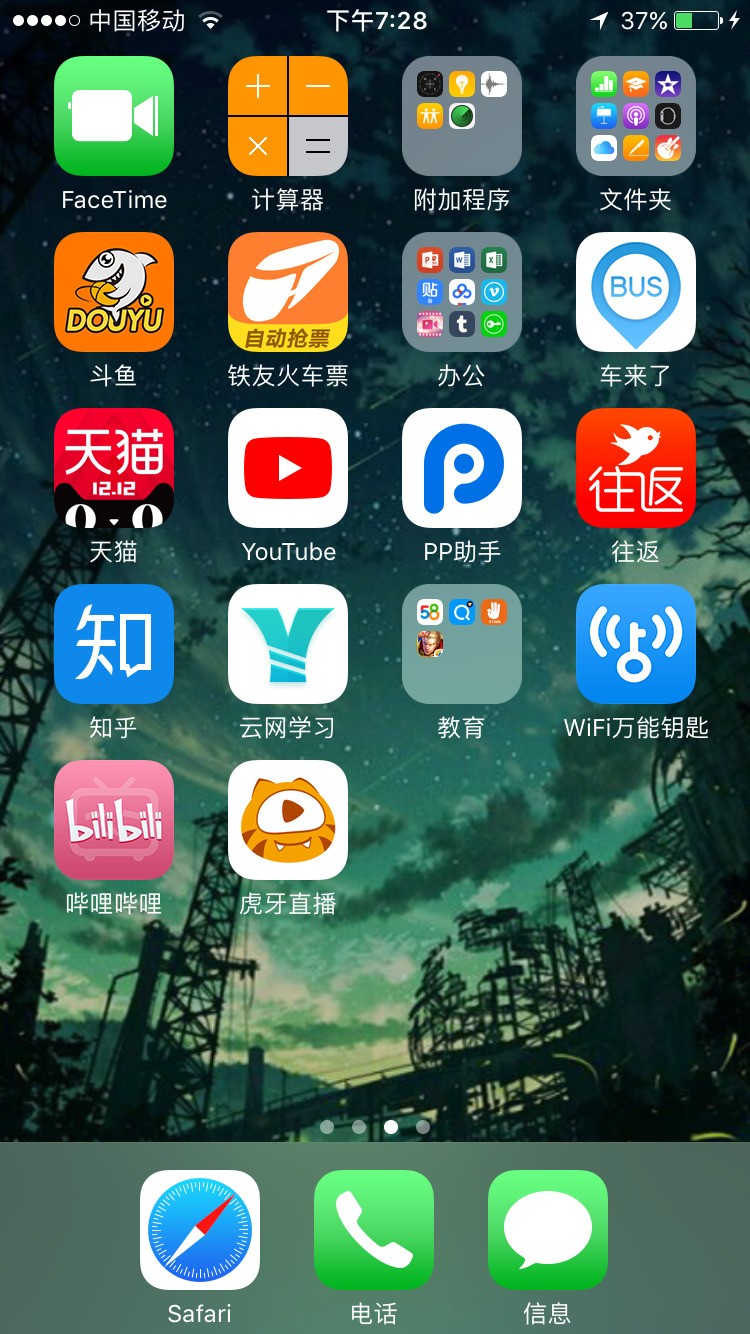750x1334 pixels.
Task: Open 知乎 app
Action: coord(114,644)
